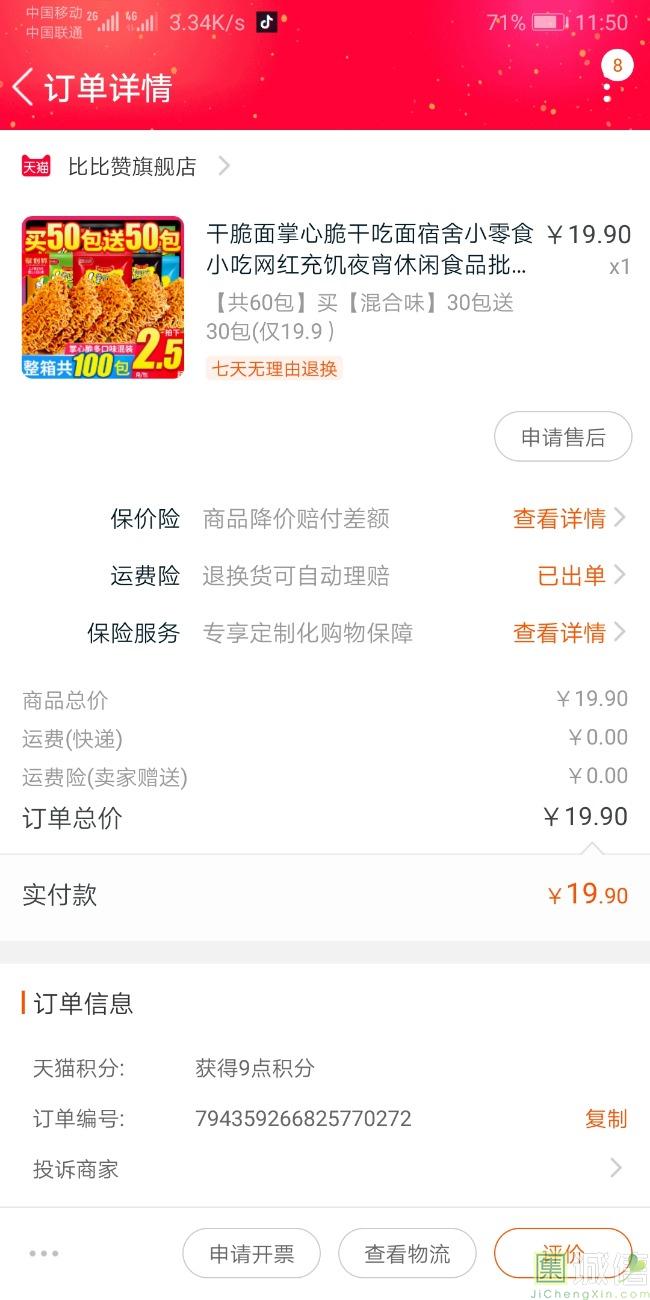Open 投诉商家 row
650x1300 pixels.
pos(325,1168)
